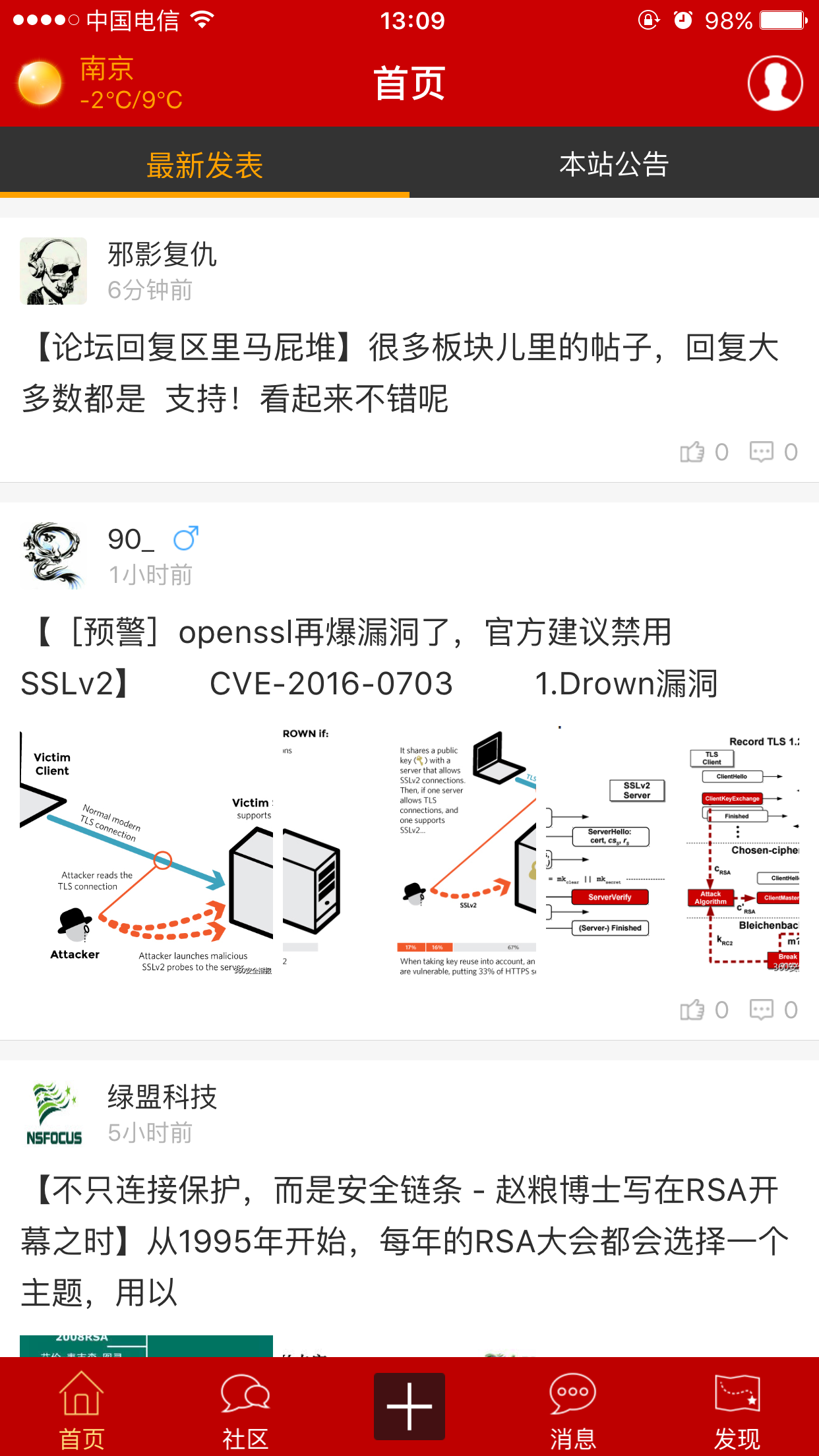Check the 南京 weather widget
Screen dimensions: 819x1456
[x=100, y=84]
